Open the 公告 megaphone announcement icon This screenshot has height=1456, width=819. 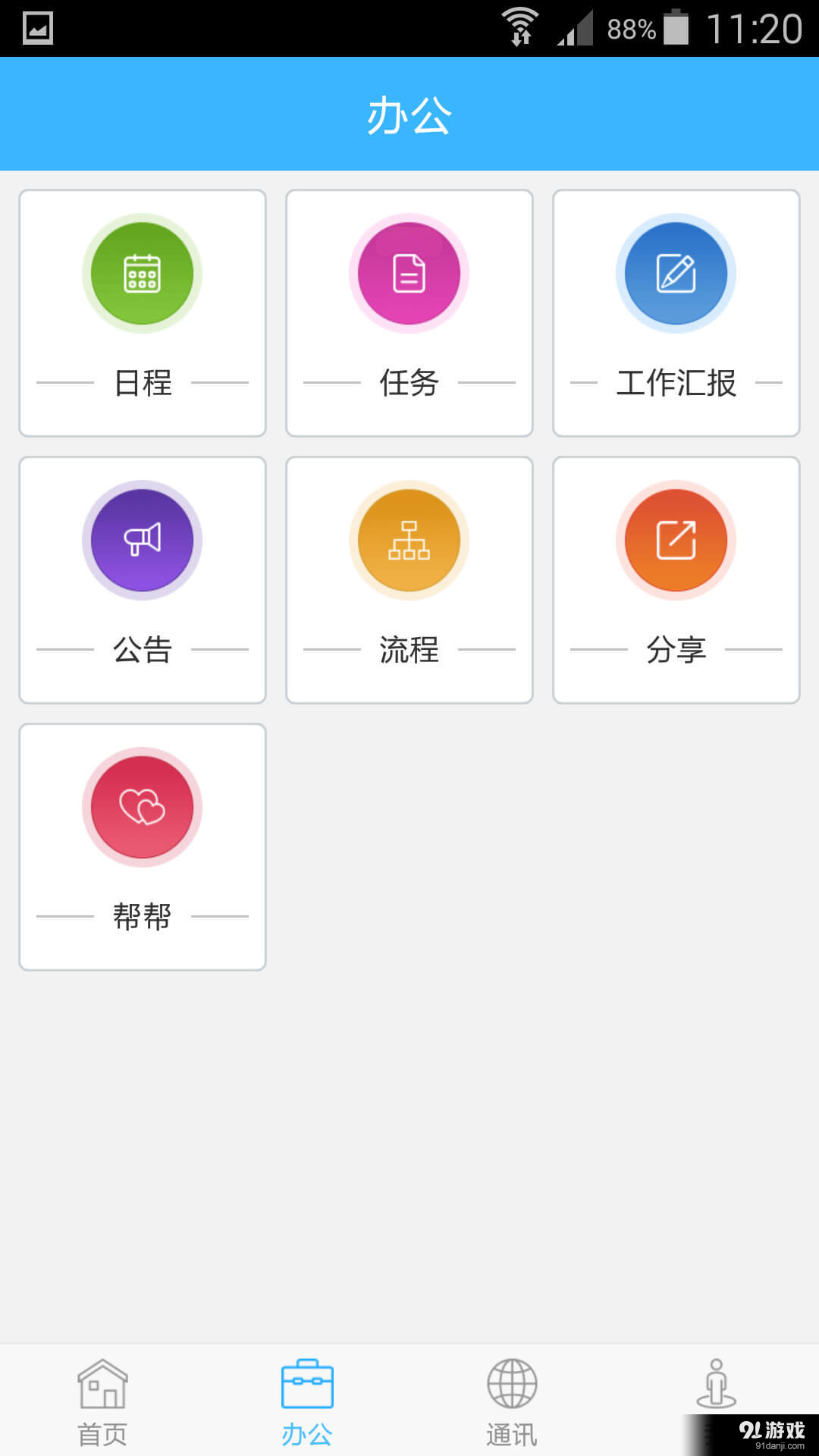click(x=142, y=540)
